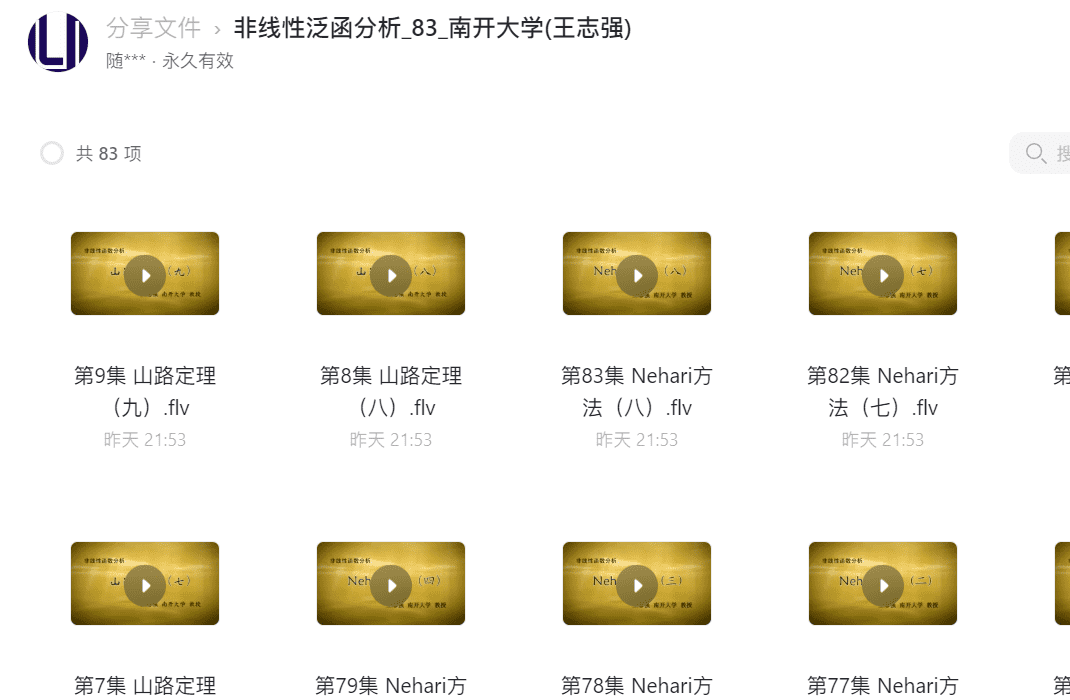Play 第8集 山路定理（八）.flv video

click(x=391, y=275)
